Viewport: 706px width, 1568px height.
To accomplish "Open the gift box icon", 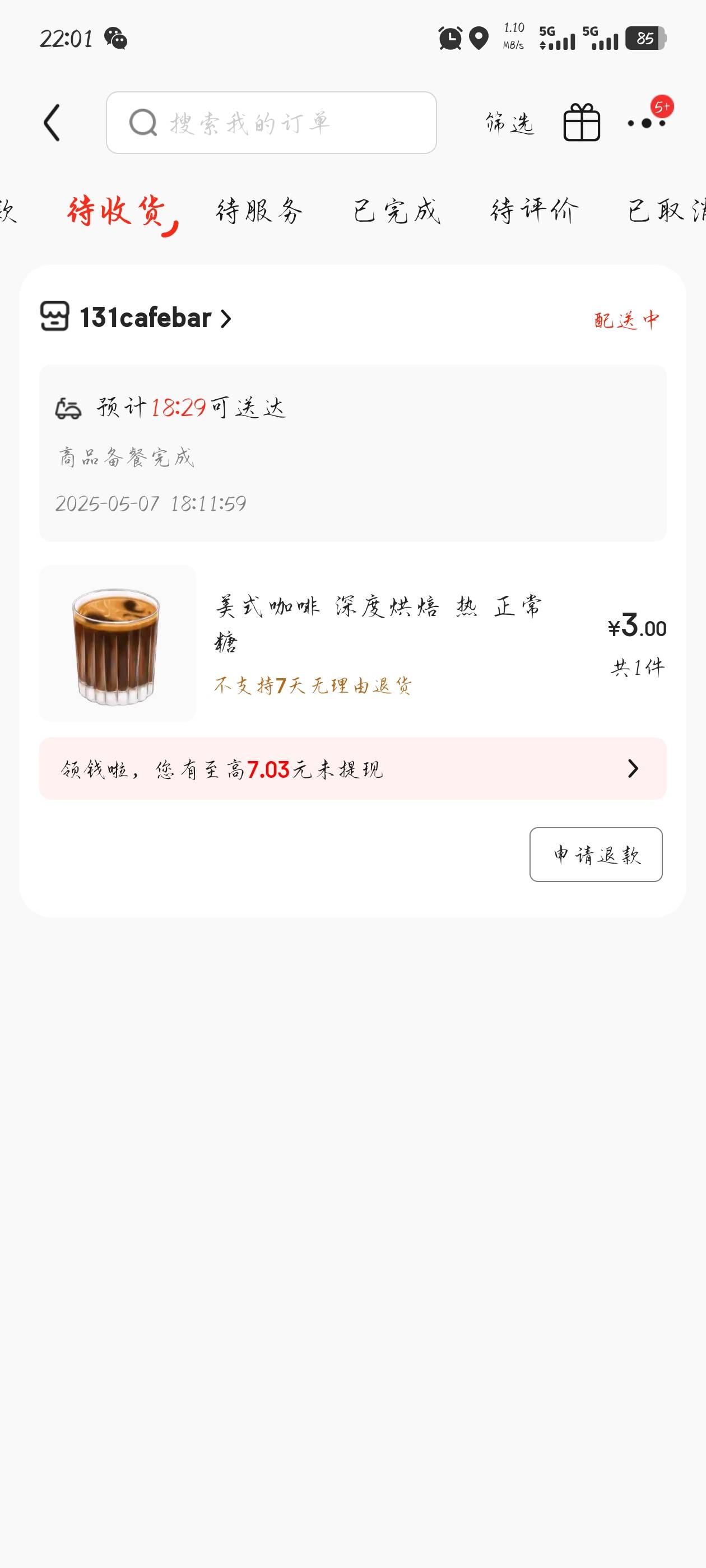I will (582, 123).
